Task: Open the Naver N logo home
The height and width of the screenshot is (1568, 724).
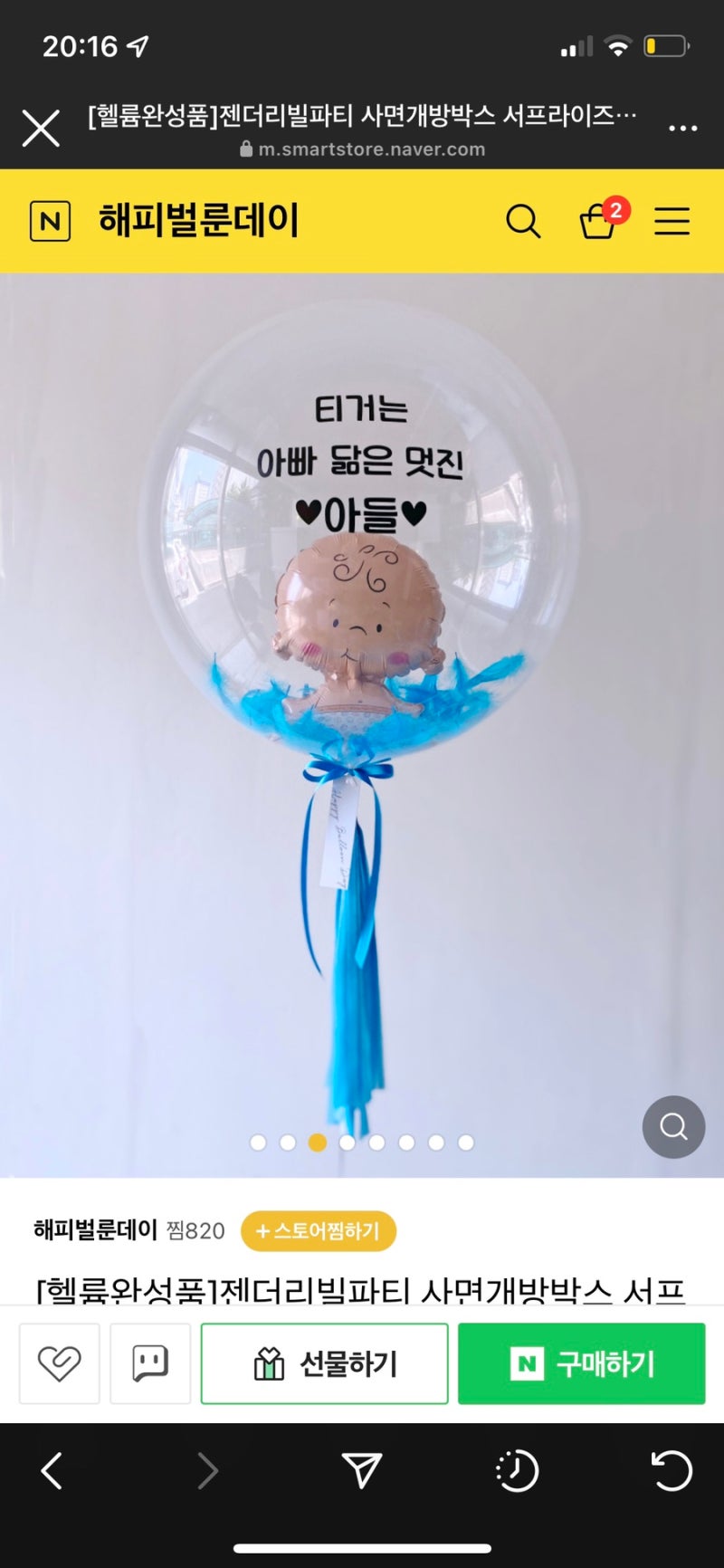Action: pos(50,221)
